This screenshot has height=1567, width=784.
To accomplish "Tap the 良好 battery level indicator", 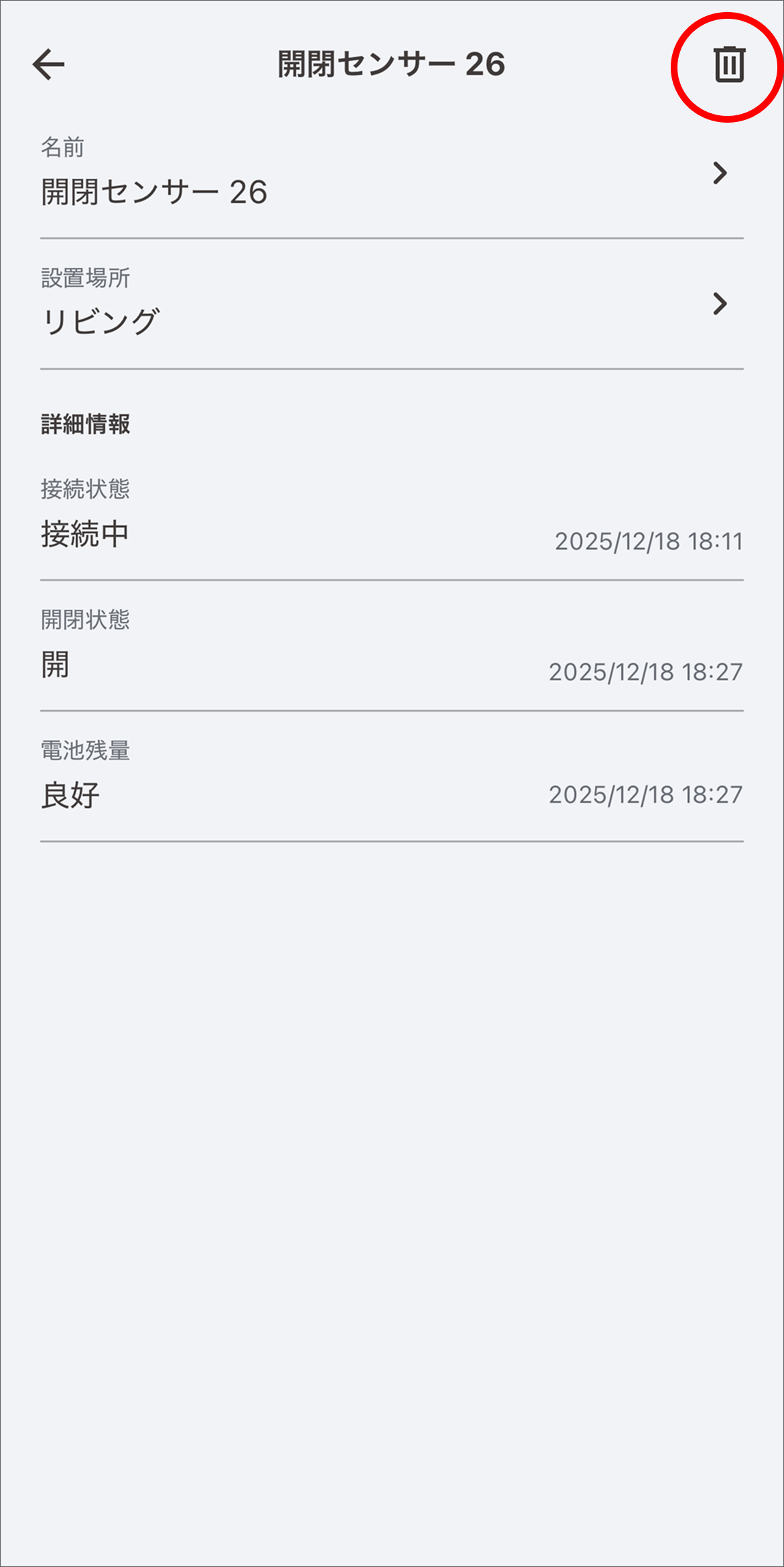I will tap(71, 796).
